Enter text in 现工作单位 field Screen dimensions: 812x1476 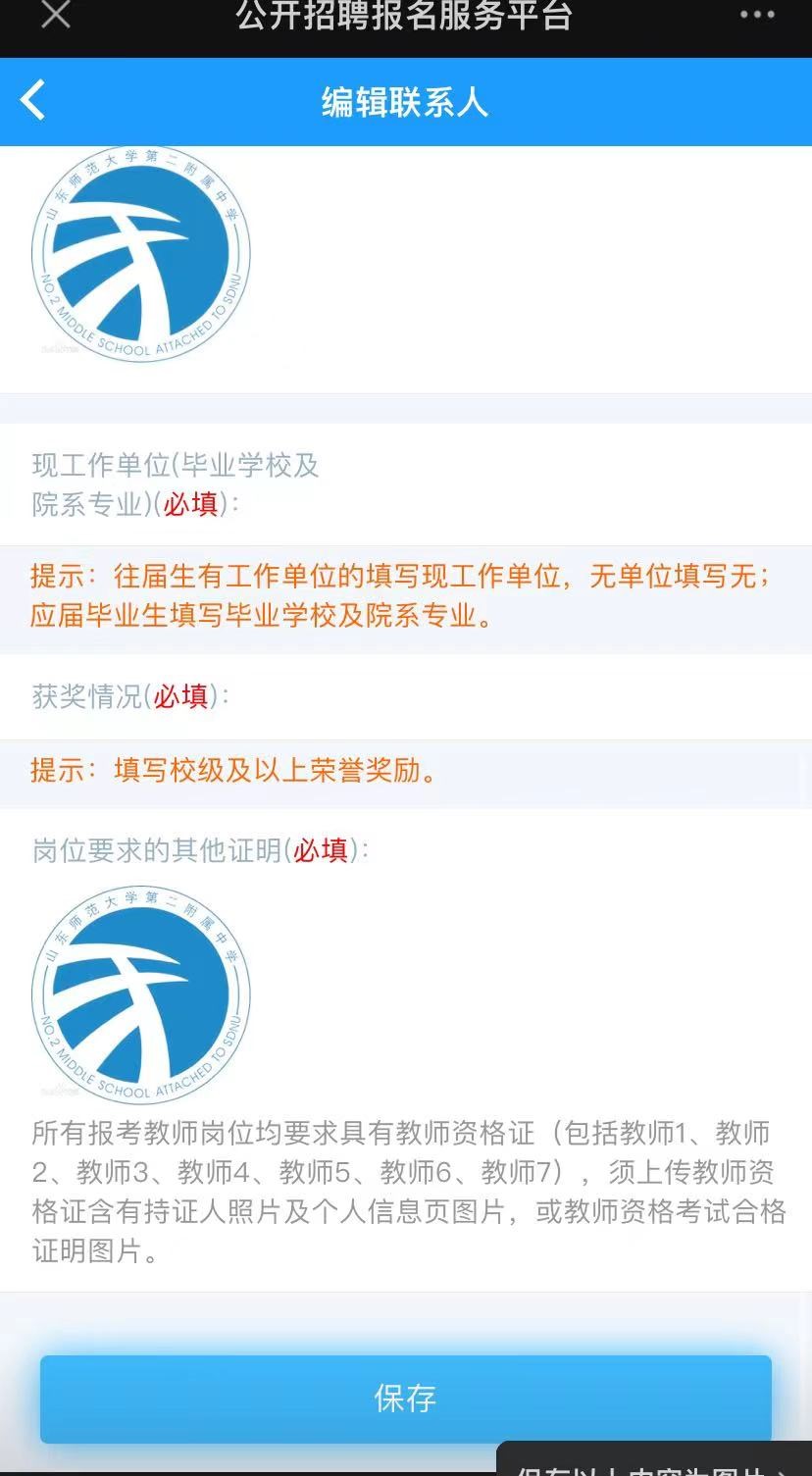530,484
